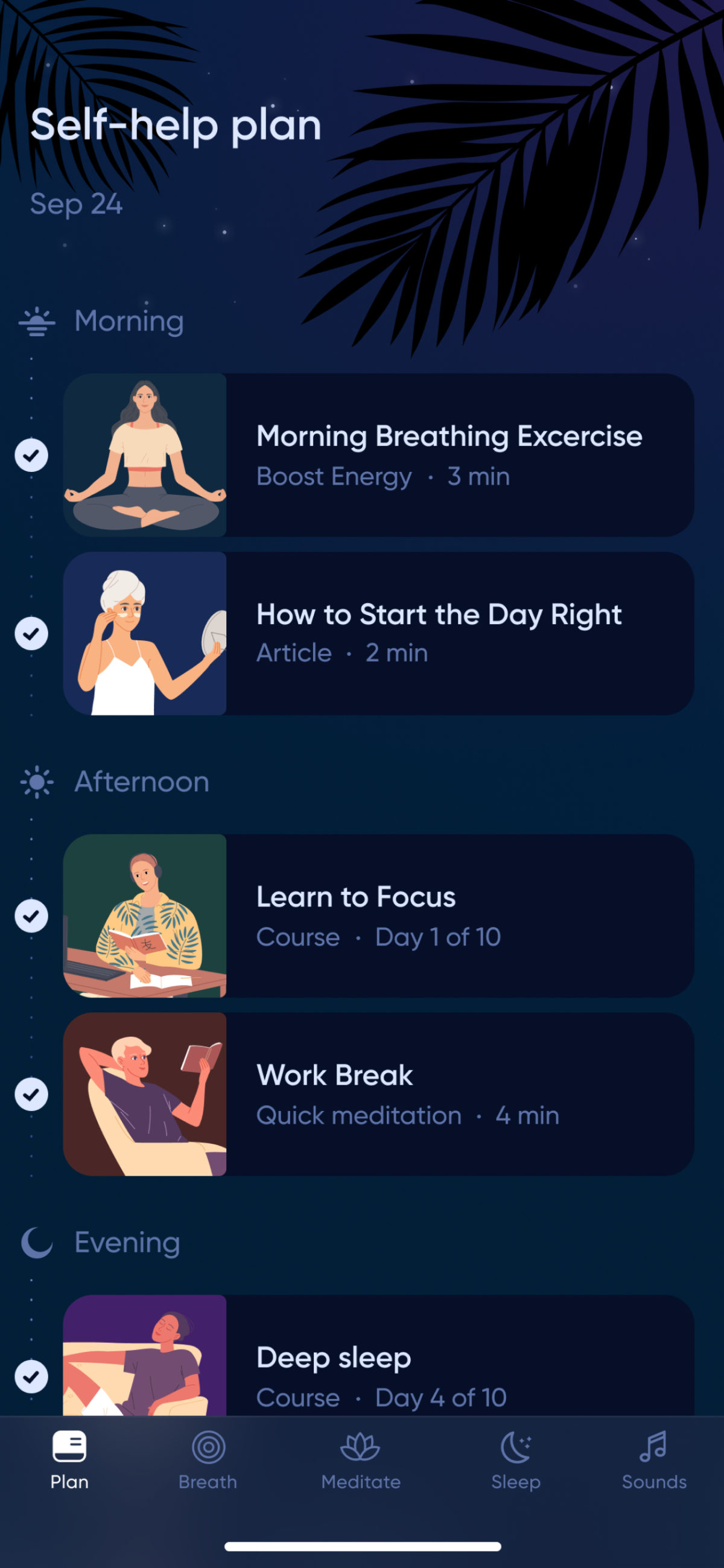The height and width of the screenshot is (1568, 724).
Task: Switch to the Breath tab
Action: [x=208, y=1461]
